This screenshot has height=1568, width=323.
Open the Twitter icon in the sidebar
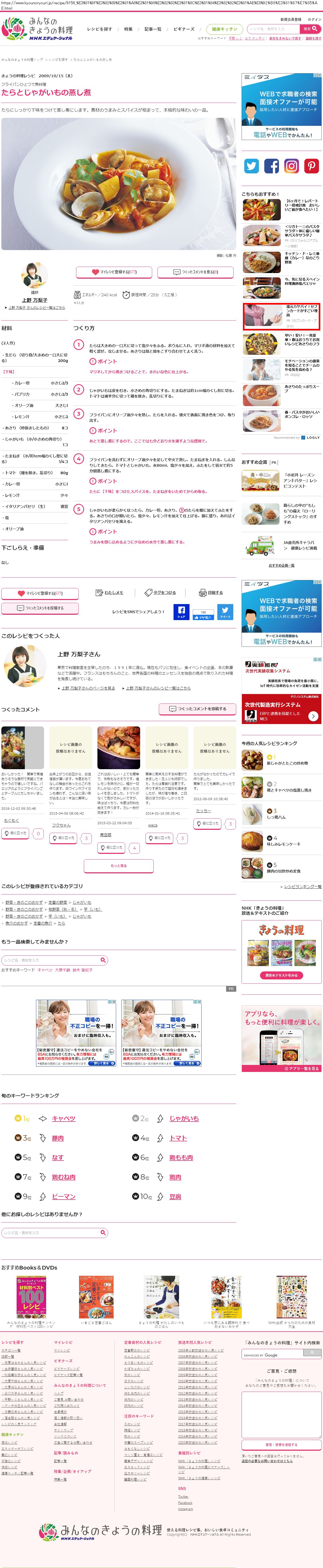[x=251, y=166]
